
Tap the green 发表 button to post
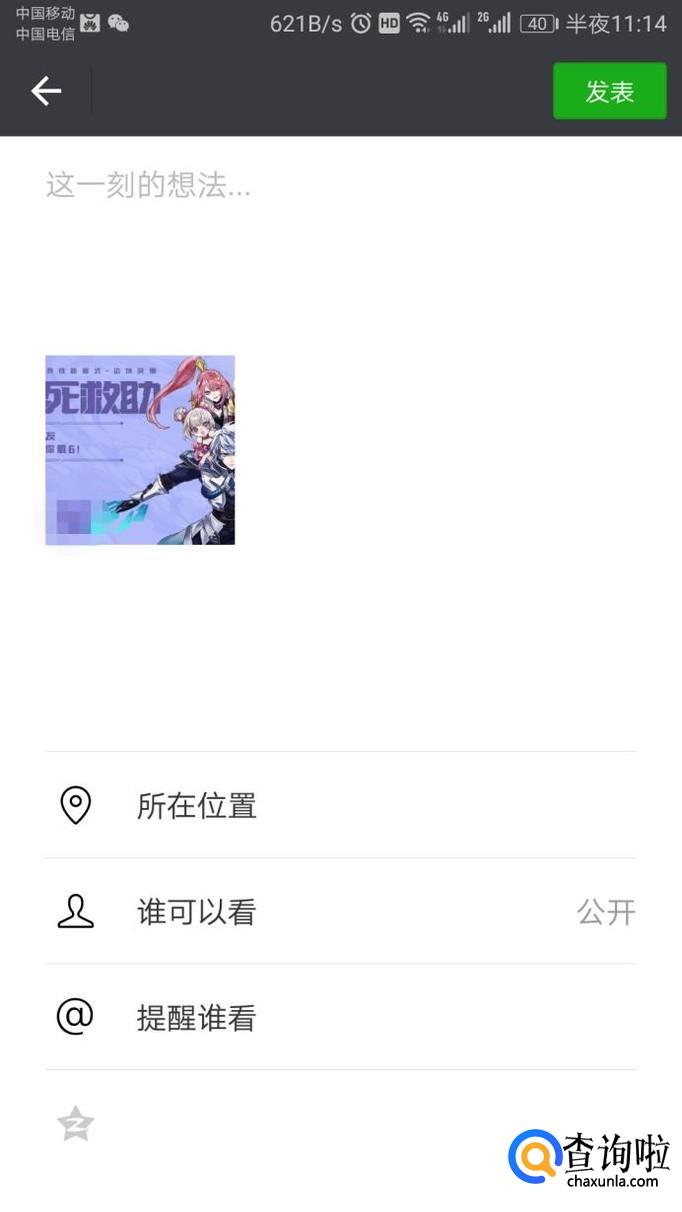pyautogui.click(x=609, y=92)
